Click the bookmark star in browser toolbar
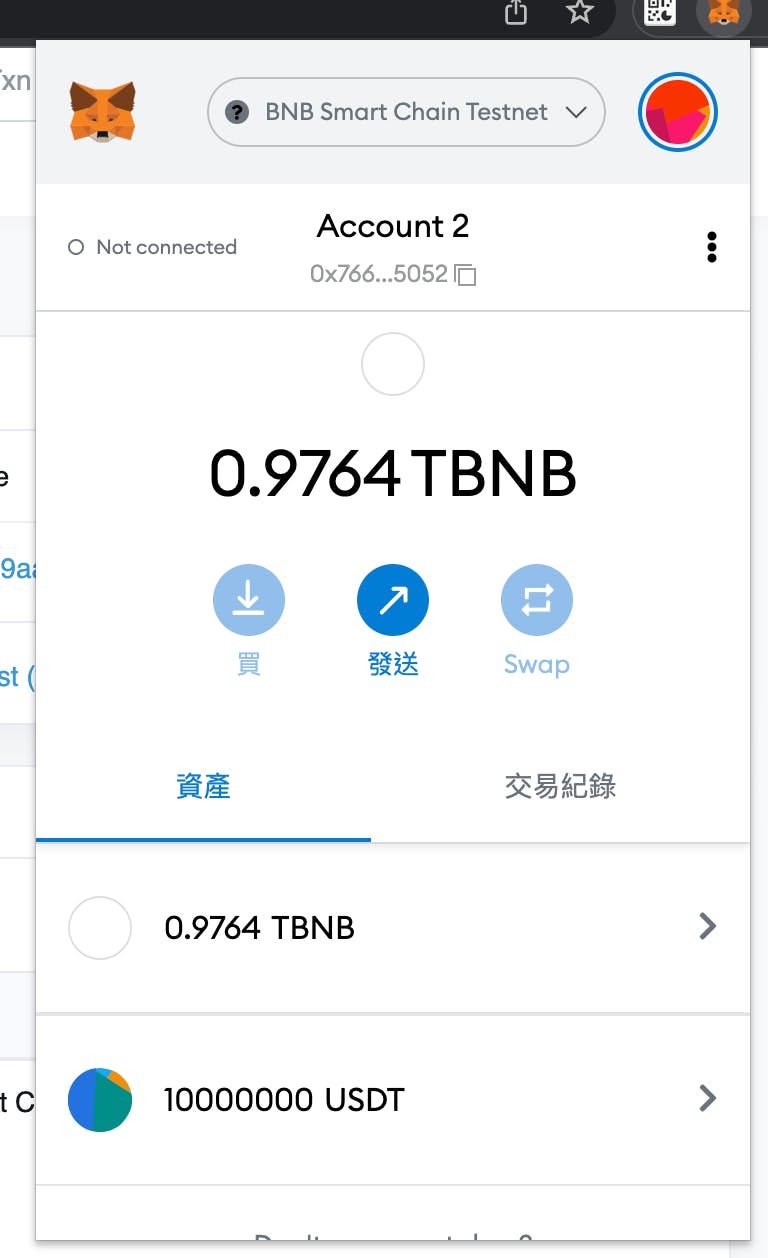Viewport: 768px width, 1258px height. point(579,14)
